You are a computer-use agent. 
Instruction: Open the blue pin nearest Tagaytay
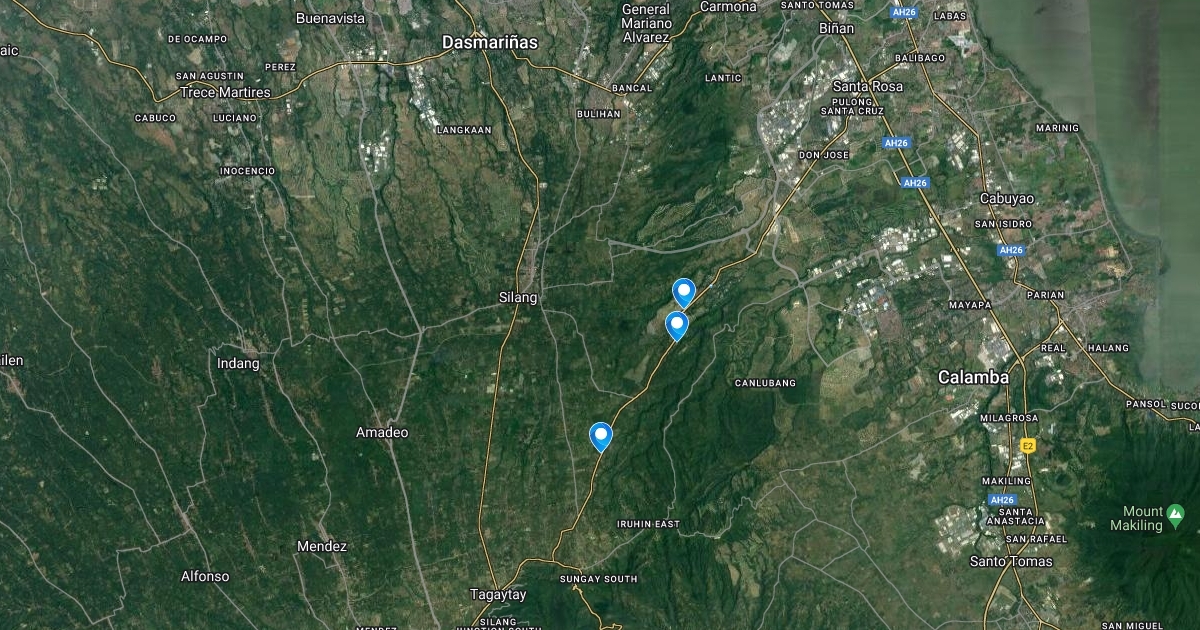[600, 435]
